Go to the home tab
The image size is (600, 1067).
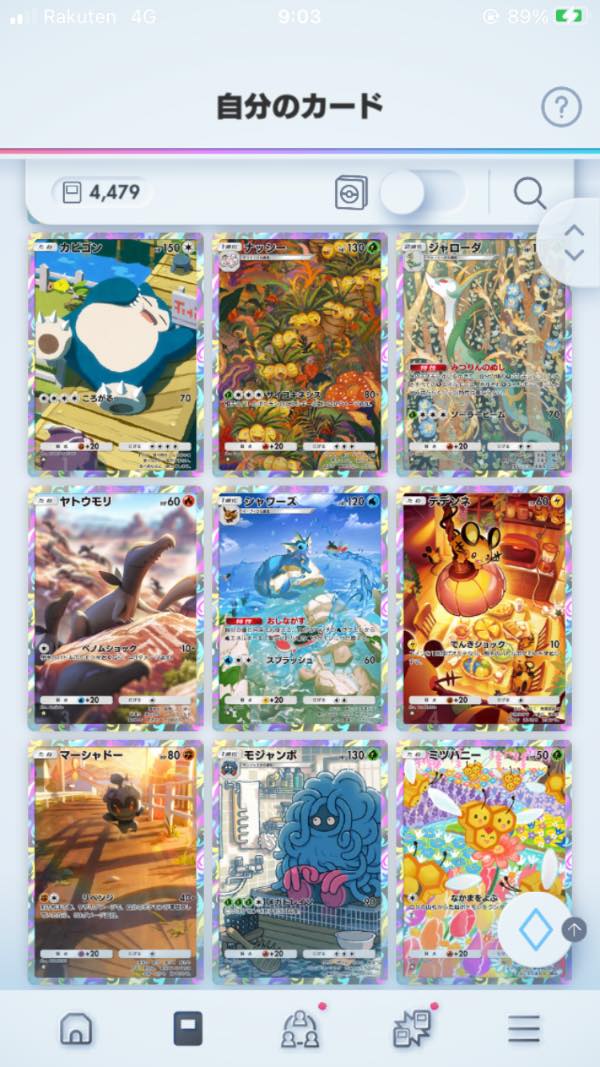76,1028
